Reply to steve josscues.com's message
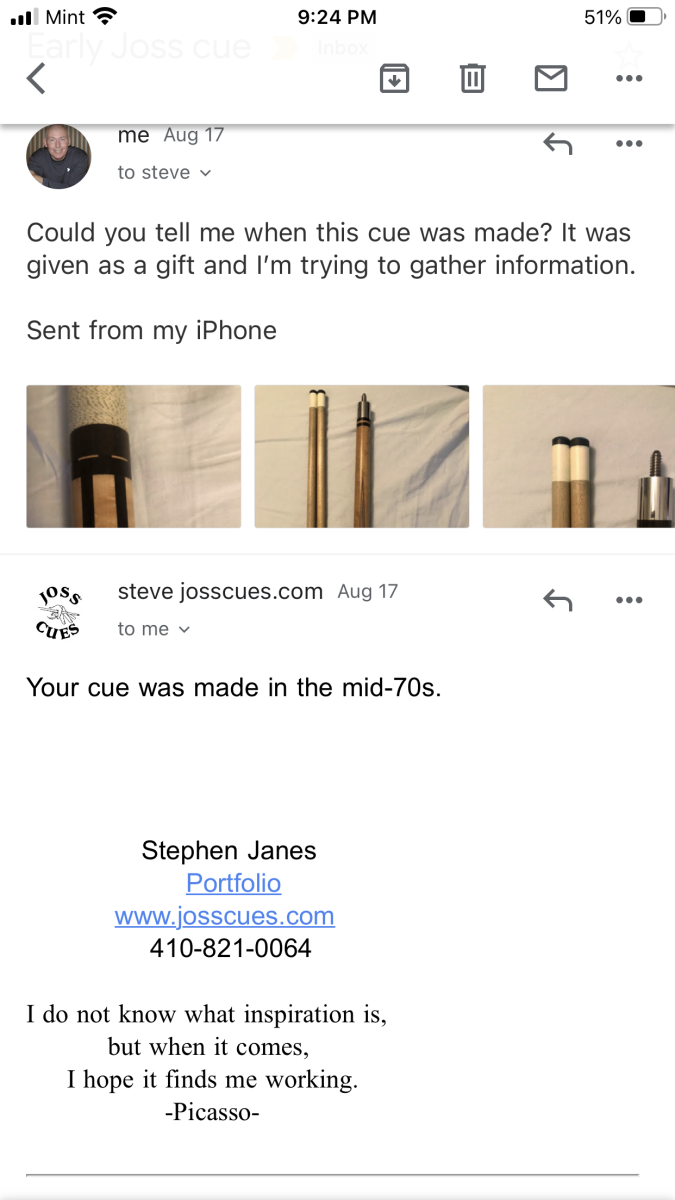Screen dimensions: 675x1200 pyautogui.click(x=557, y=600)
